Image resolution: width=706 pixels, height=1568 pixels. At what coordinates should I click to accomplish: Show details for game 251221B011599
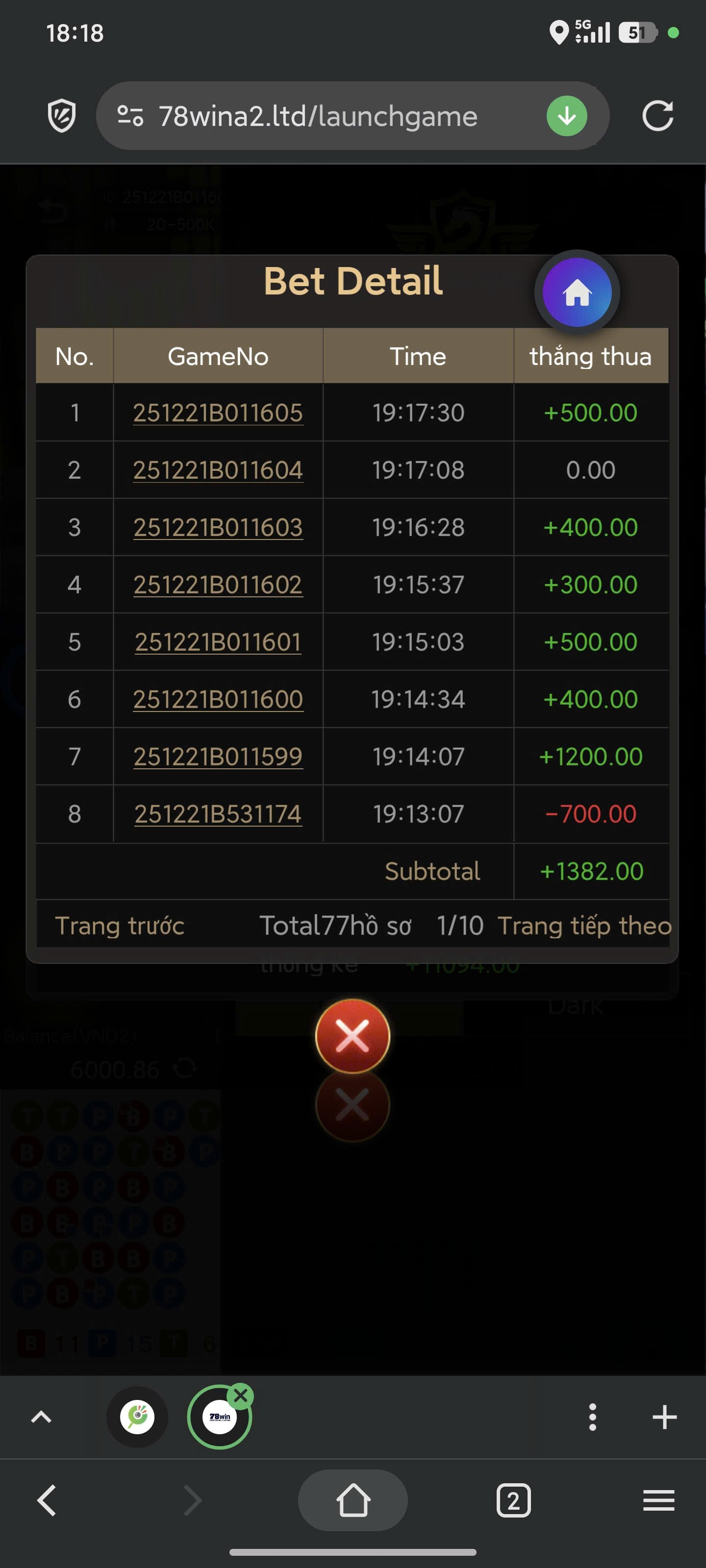(x=218, y=756)
